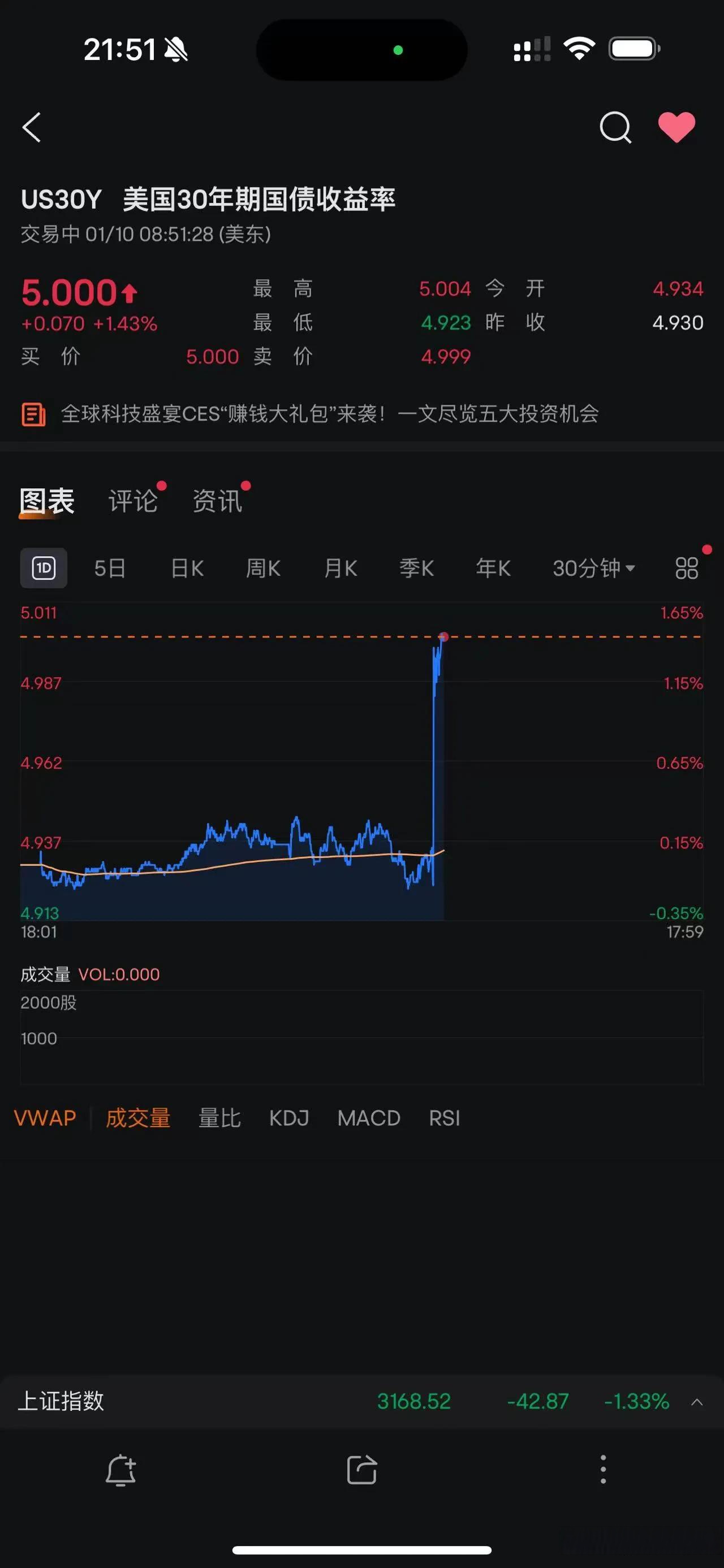Choose the KDJ indicator
Image resolution: width=724 pixels, height=1568 pixels.
pos(288,1118)
